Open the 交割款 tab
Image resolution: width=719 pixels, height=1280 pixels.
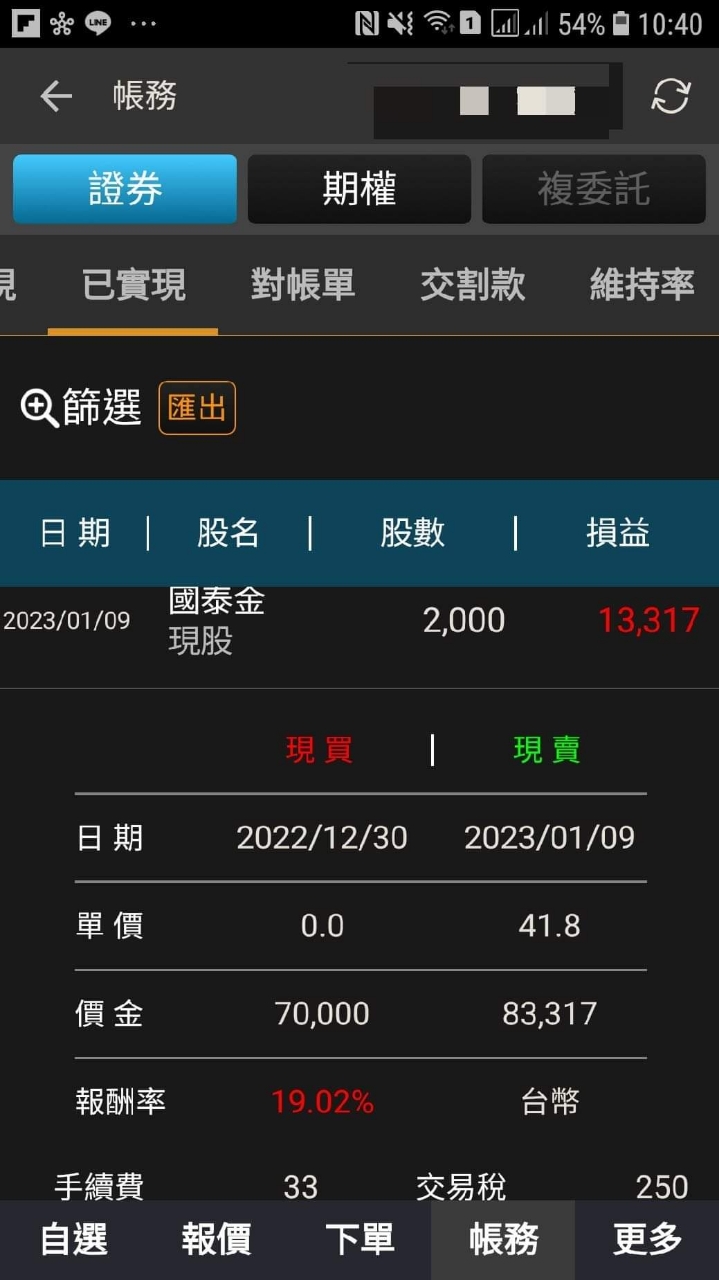coord(472,286)
